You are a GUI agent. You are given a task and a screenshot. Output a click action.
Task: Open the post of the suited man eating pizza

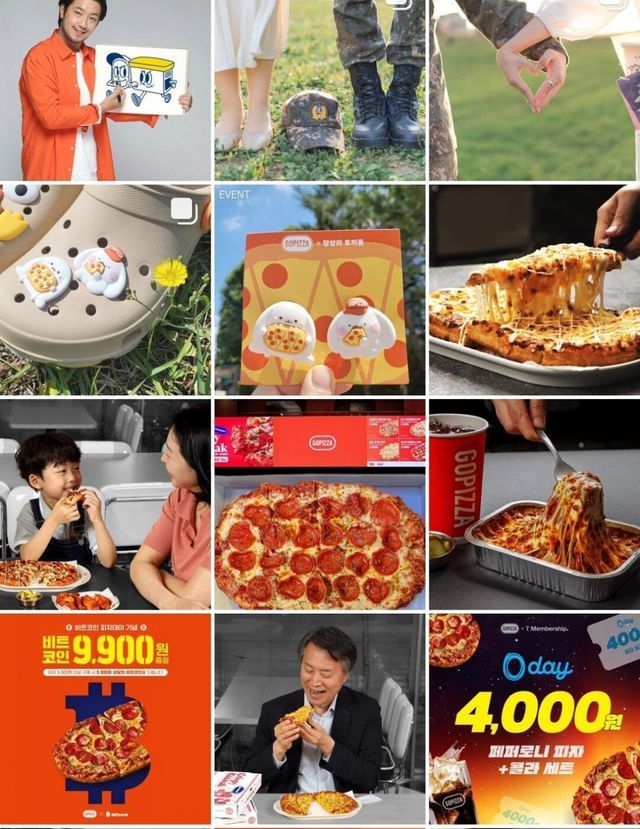click(320, 720)
